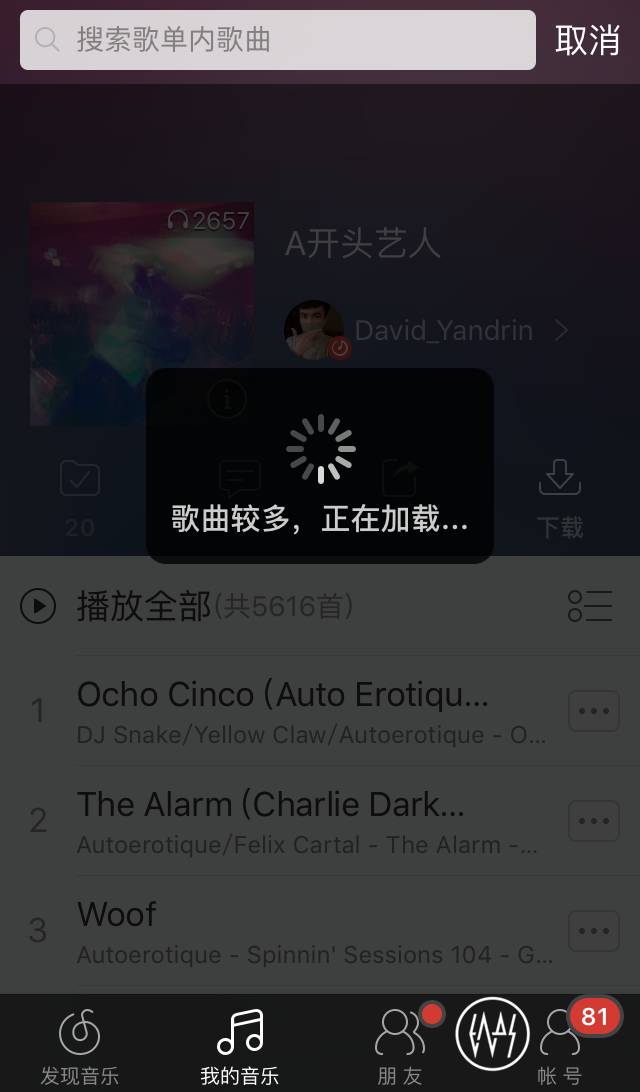The image size is (640, 1092).
Task: Switch to the 帐号 tab
Action: [560, 1045]
